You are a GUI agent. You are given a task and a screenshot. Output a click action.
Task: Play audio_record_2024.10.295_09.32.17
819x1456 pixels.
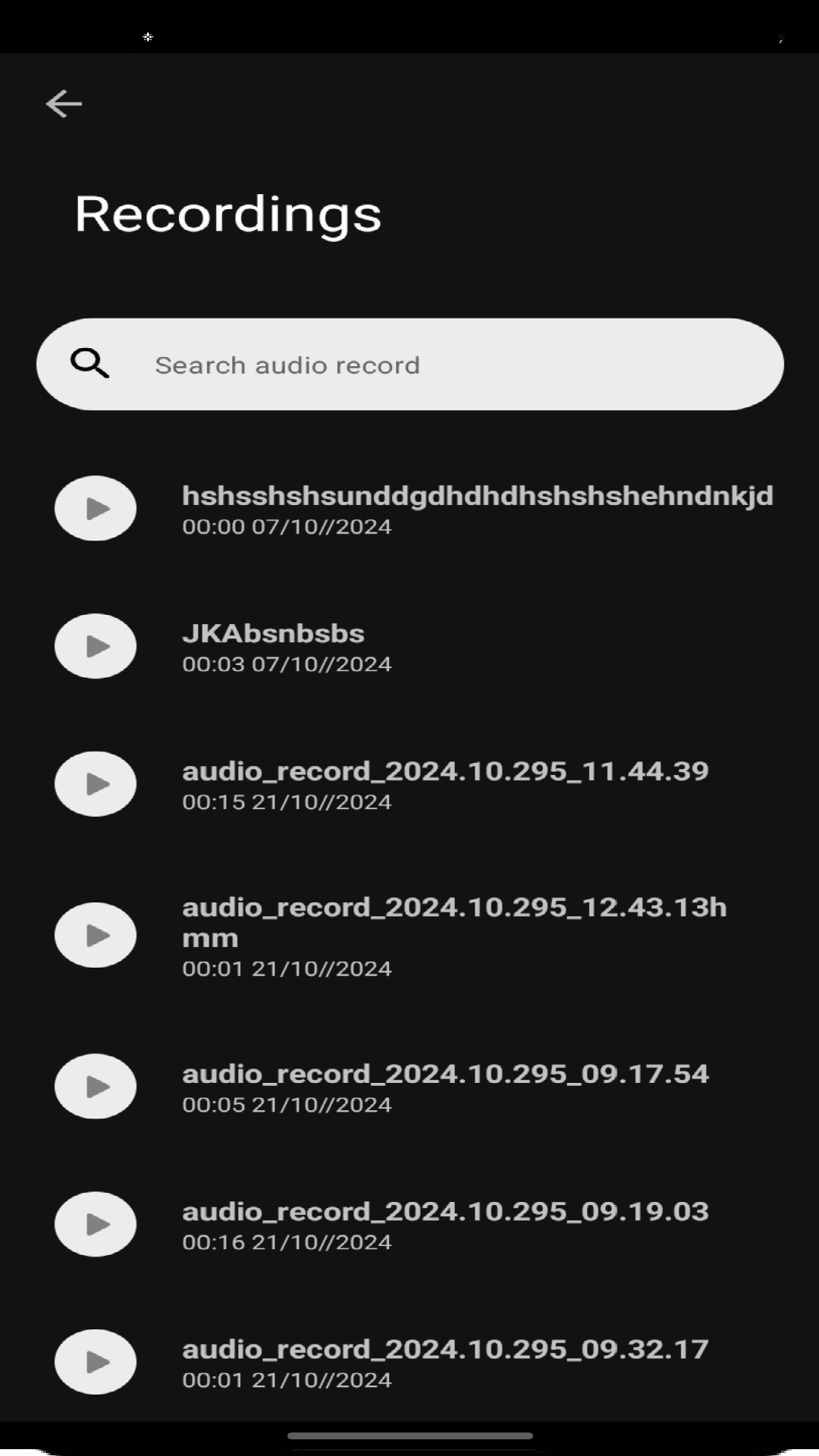tap(94, 1361)
